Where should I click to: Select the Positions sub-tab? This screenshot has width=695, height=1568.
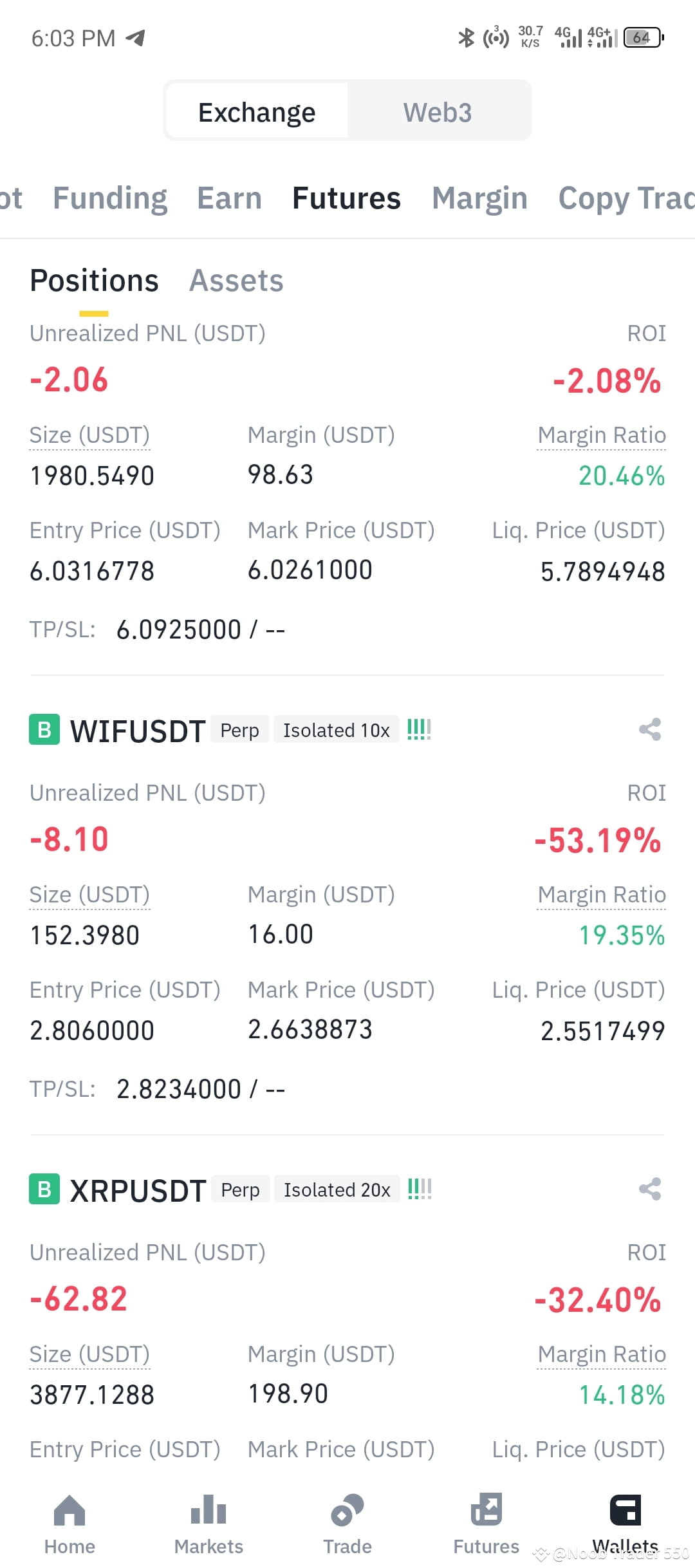click(94, 281)
